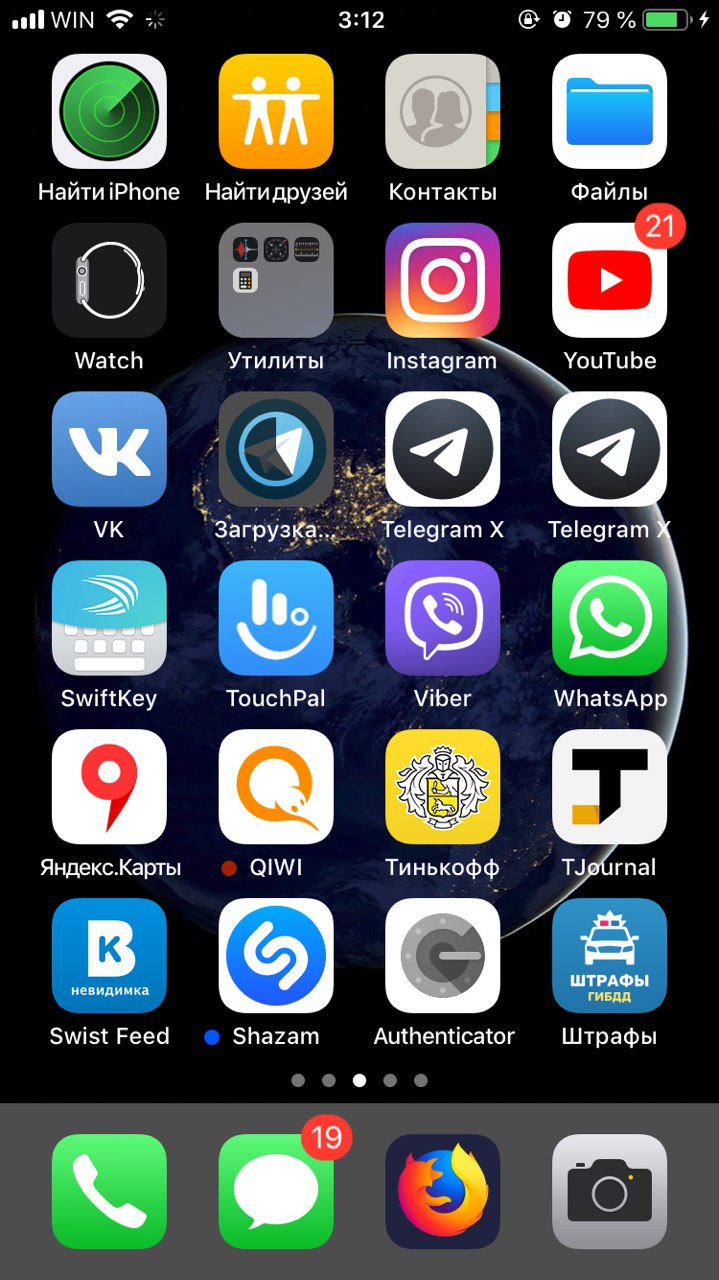Open the Файлы app
The width and height of the screenshot is (719, 1280).
(x=609, y=111)
